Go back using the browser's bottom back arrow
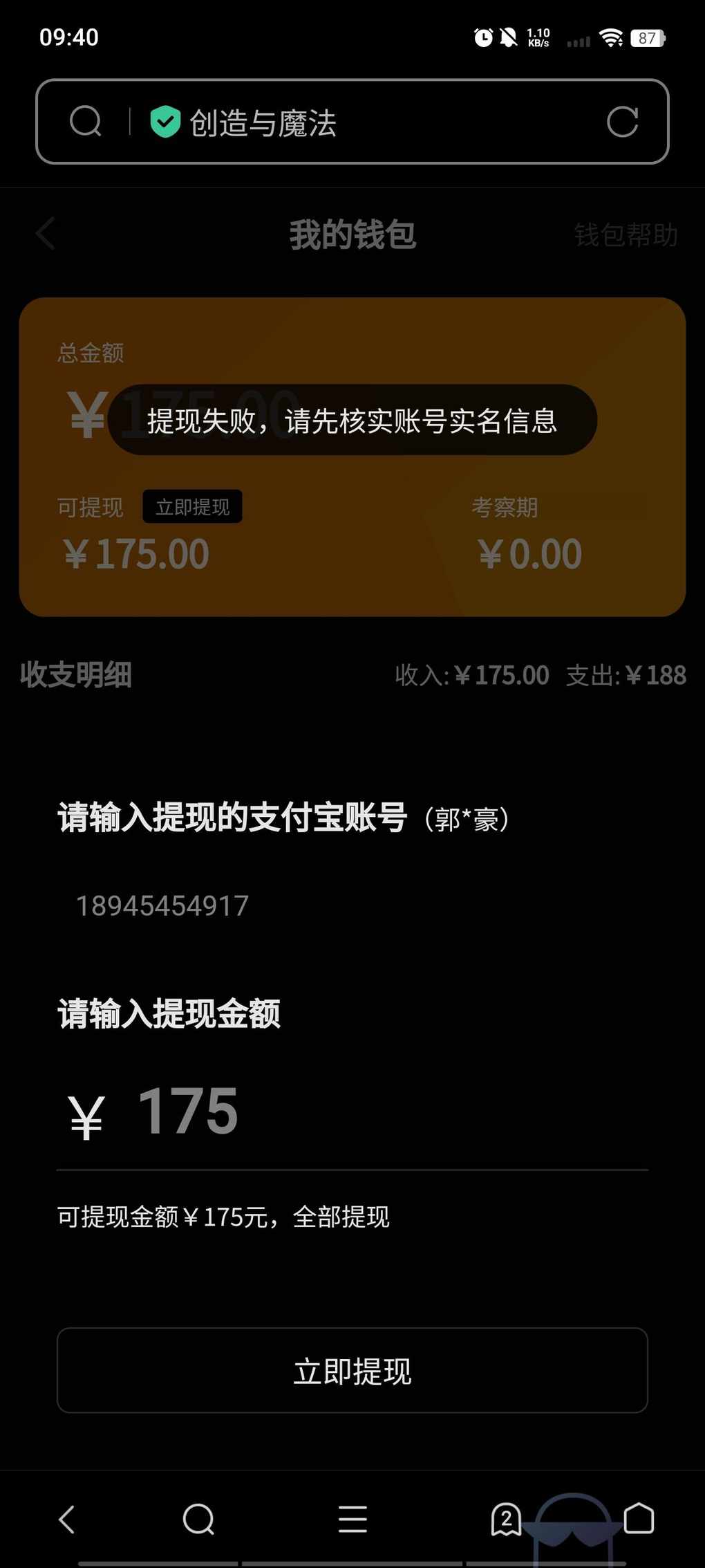 pos(67,1520)
